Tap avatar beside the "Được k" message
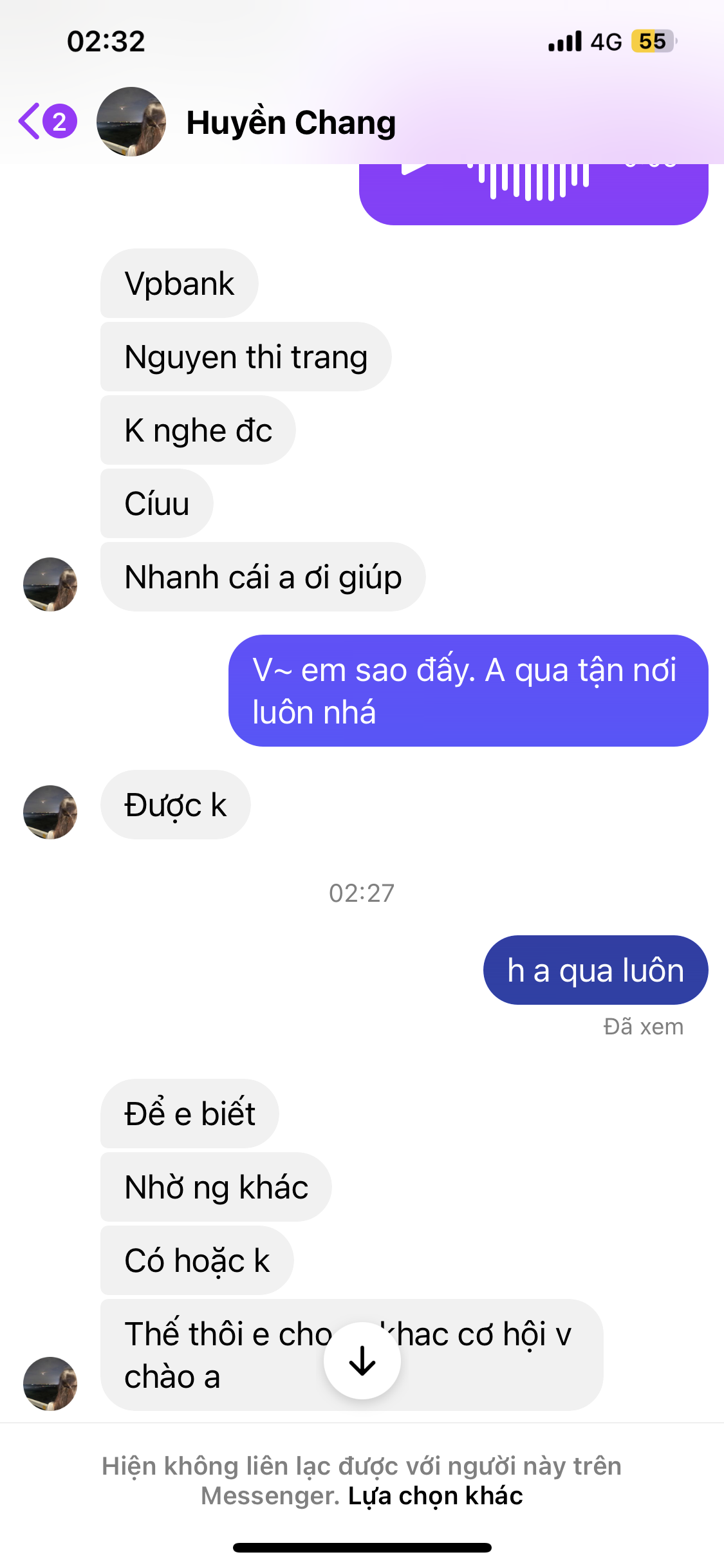The height and width of the screenshot is (1568, 724). (50, 812)
